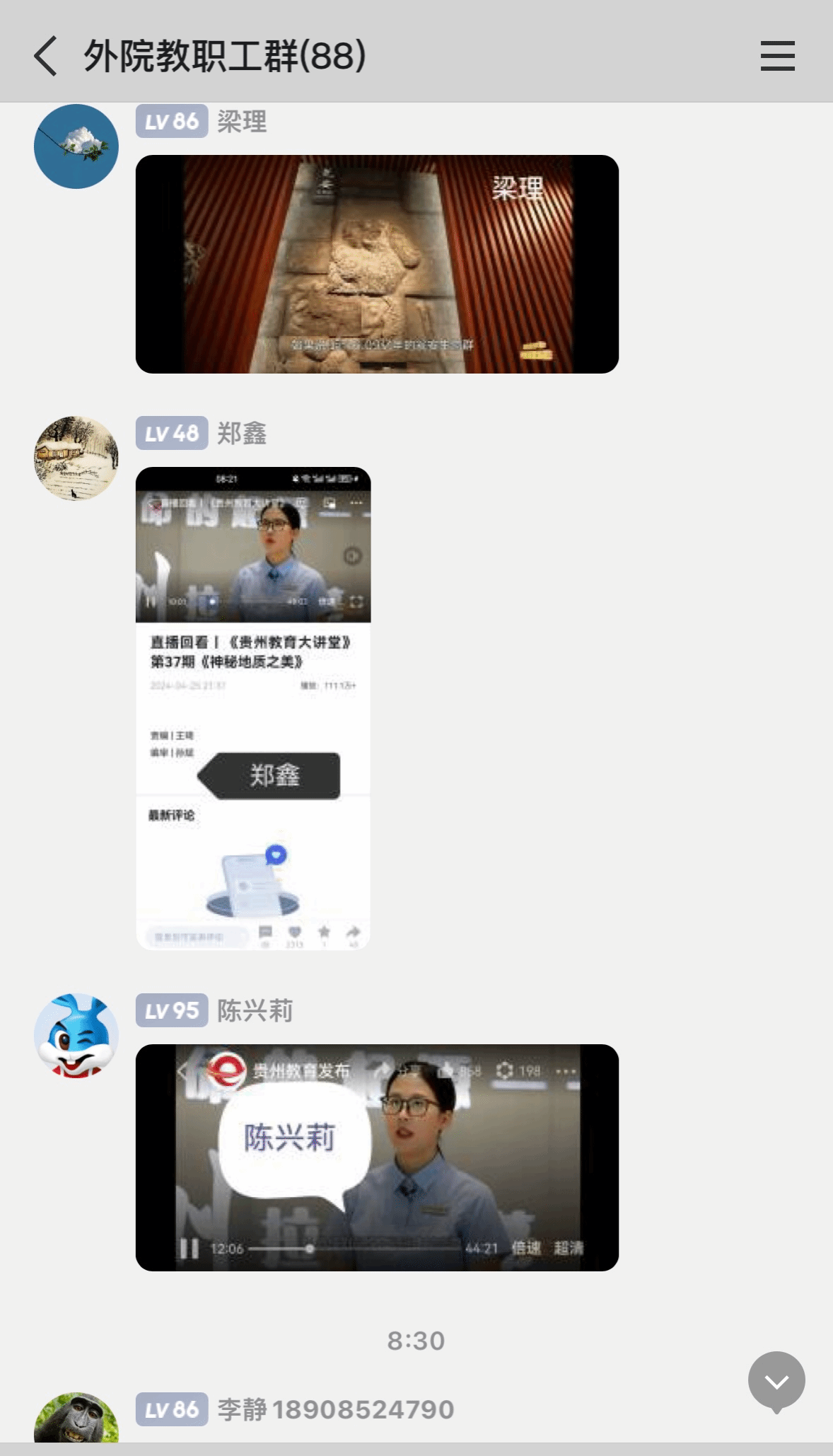Open the screenshot sent by 郑鑫

pos(253,707)
